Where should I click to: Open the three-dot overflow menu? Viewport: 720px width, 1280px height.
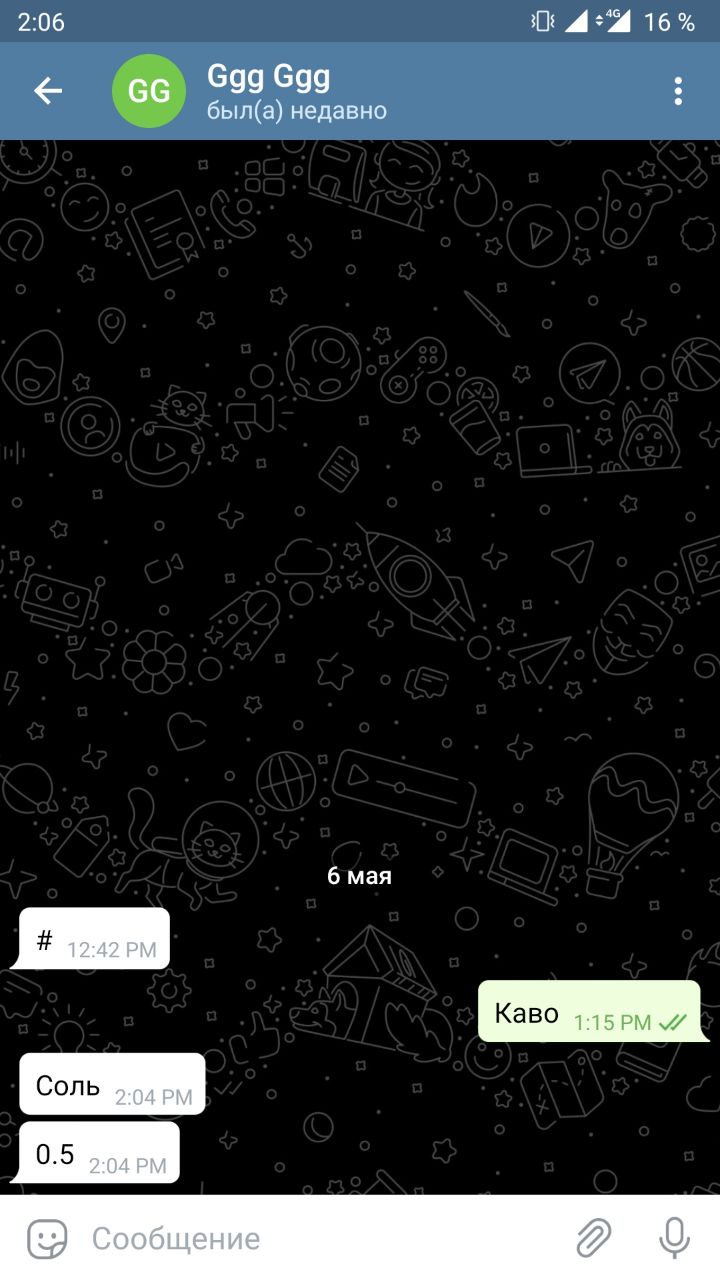tap(678, 91)
